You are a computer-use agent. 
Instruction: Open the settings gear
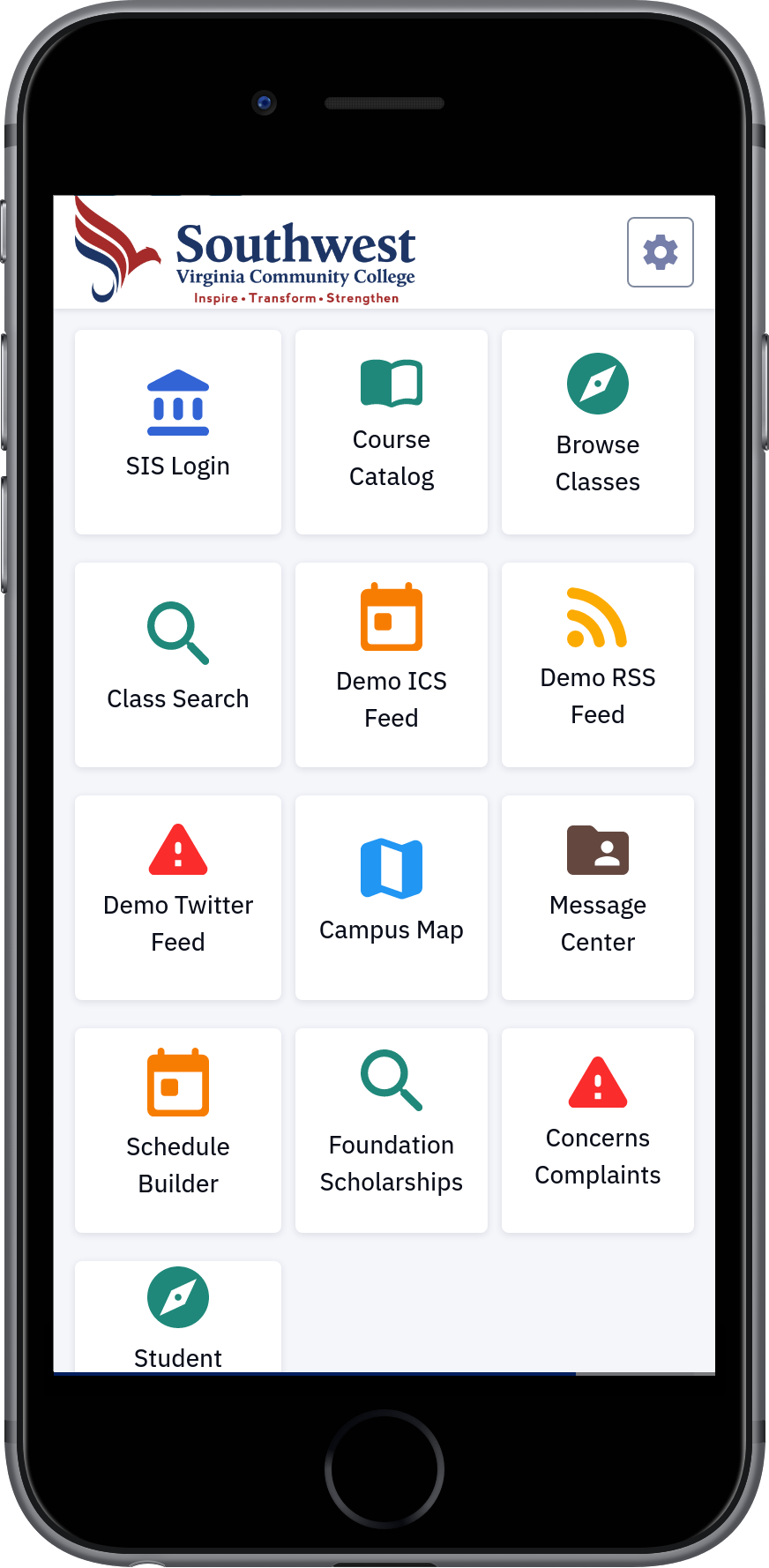[x=660, y=252]
